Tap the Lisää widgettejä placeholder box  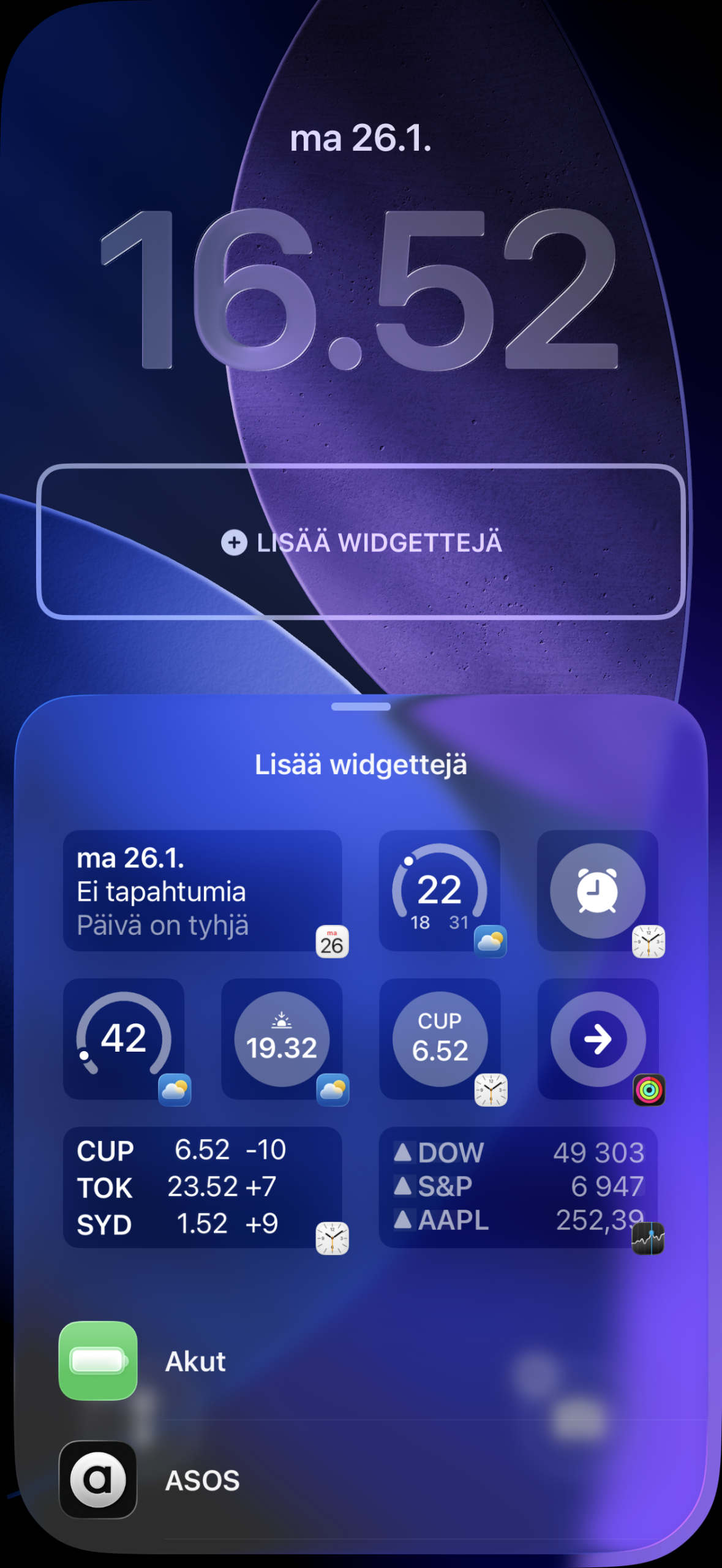(x=361, y=542)
